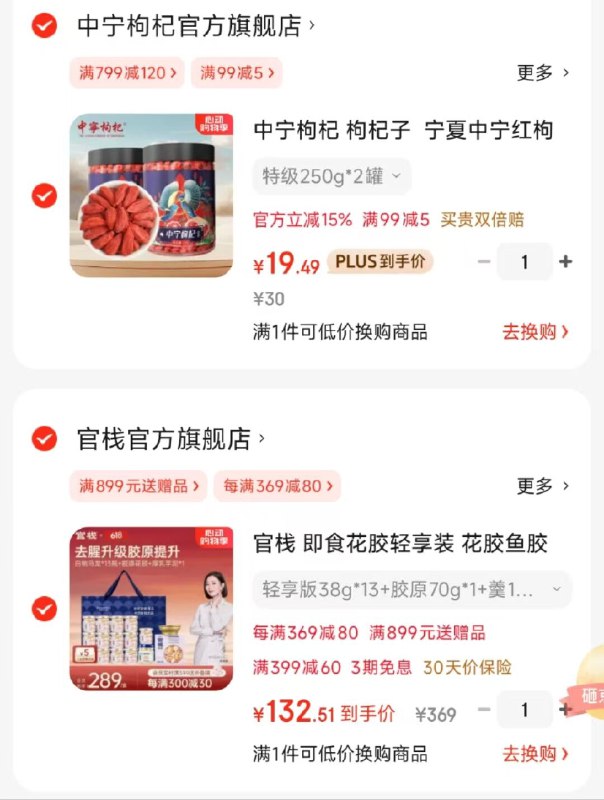This screenshot has height=800, width=604.
Task: Show 更多 promotions for 中宁枸杞 store
Action: click(543, 72)
